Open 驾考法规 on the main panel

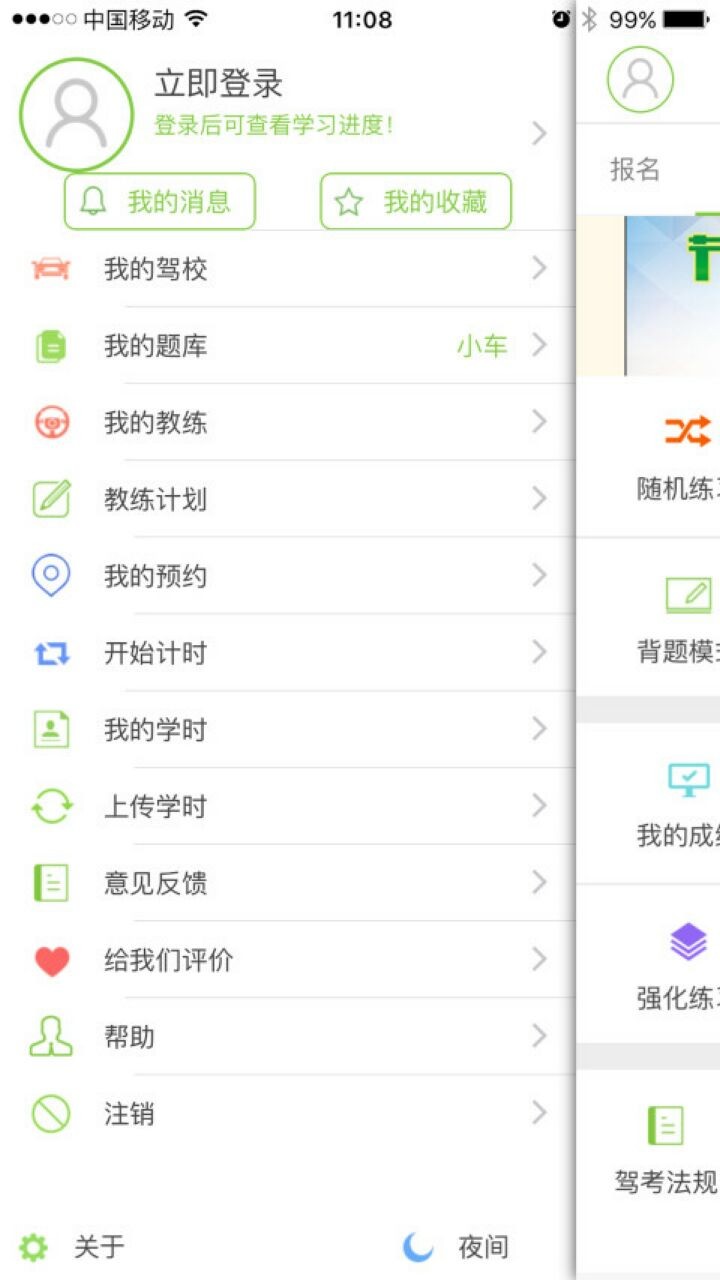pyautogui.click(x=668, y=1150)
